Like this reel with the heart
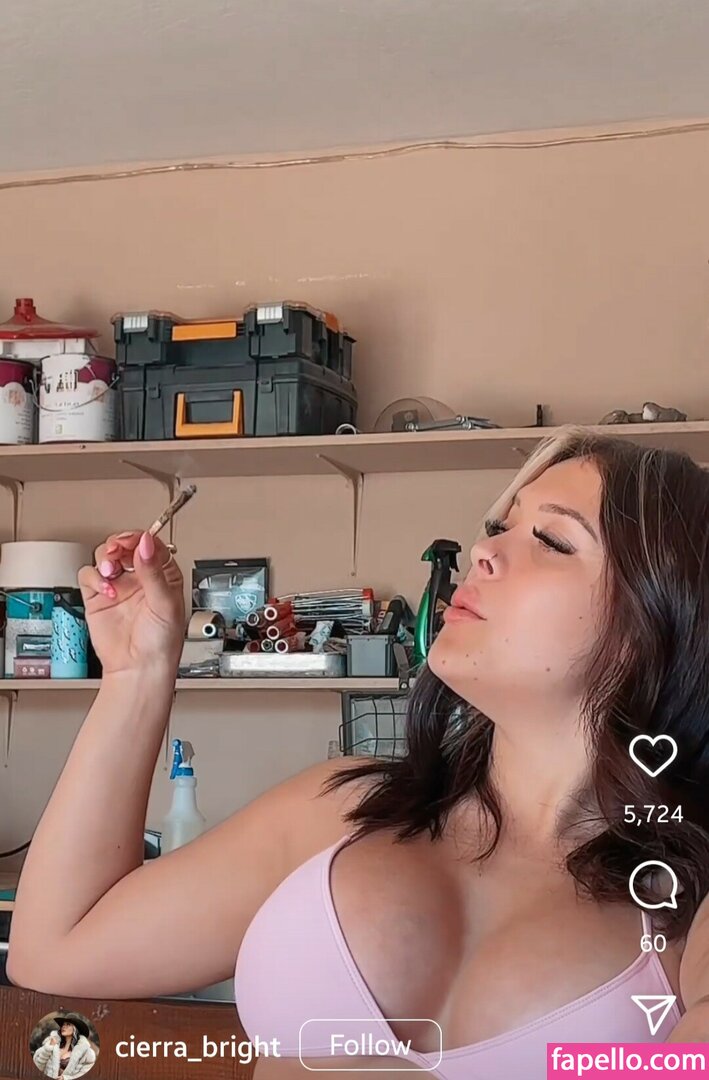Image resolution: width=709 pixels, height=1080 pixels. click(653, 755)
